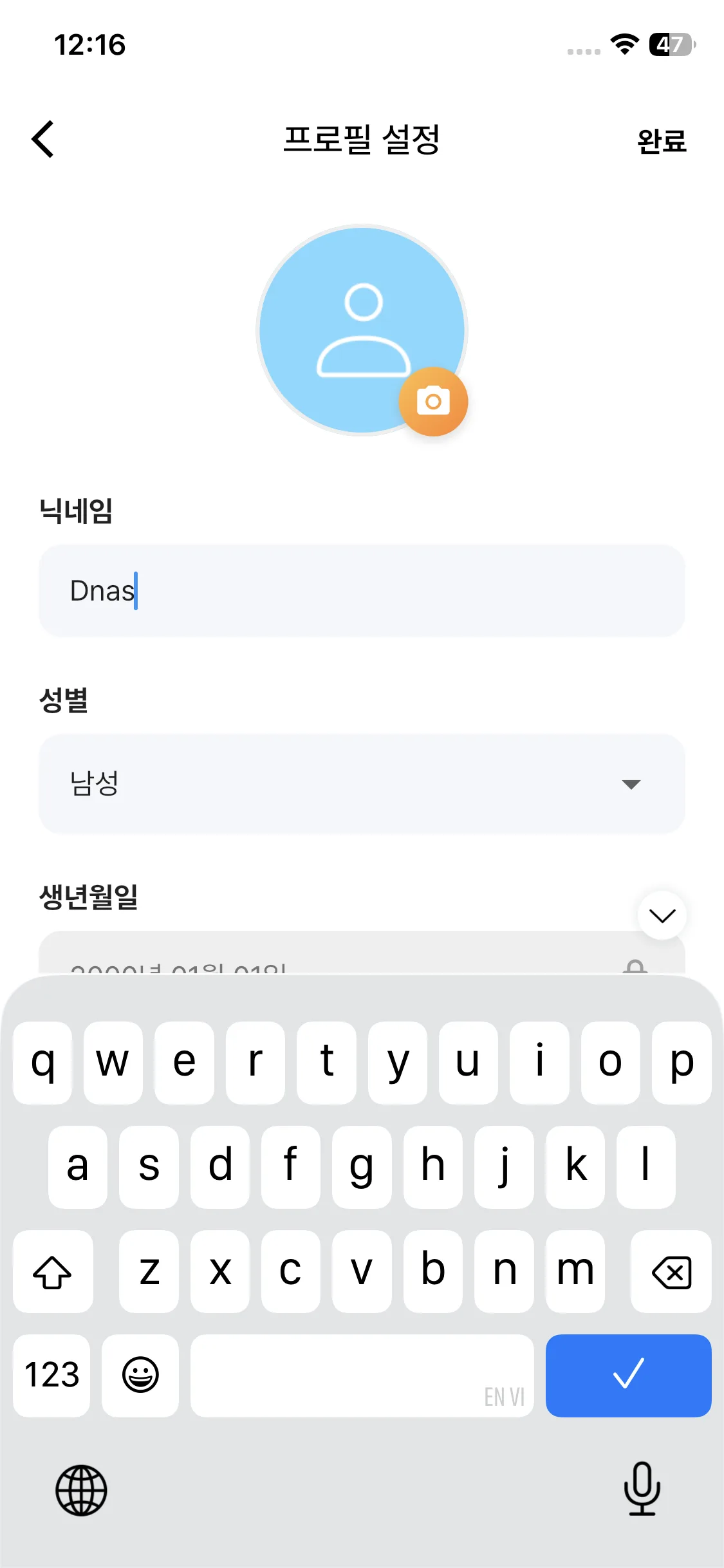Tap the backspace key
724x1568 pixels.
[671, 1272]
